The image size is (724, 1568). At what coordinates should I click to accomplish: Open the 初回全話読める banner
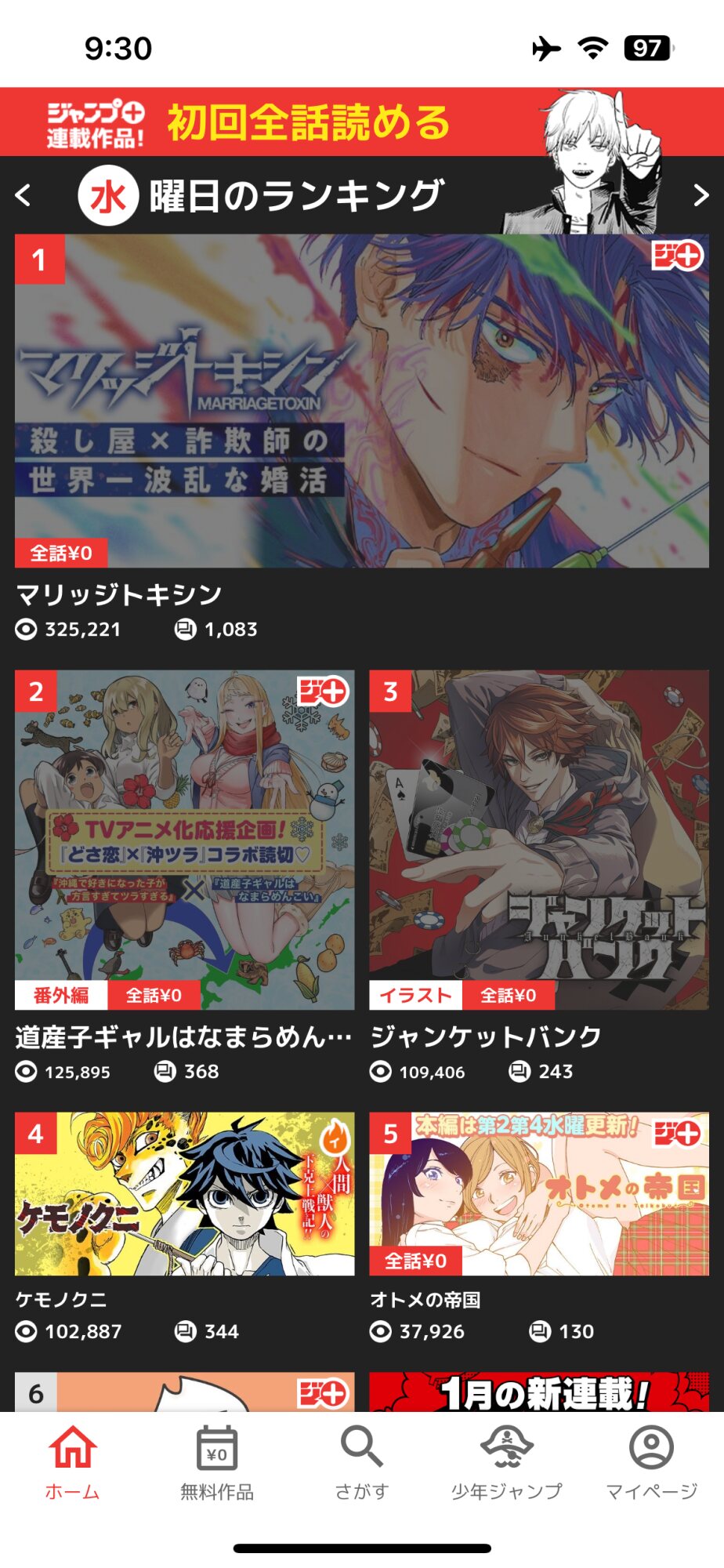pyautogui.click(x=313, y=122)
